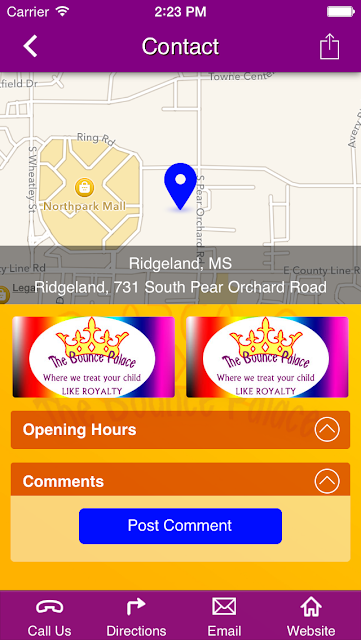This screenshot has width=361, height=640.
Task: Go back from the Contact screen
Action: [x=30, y=46]
